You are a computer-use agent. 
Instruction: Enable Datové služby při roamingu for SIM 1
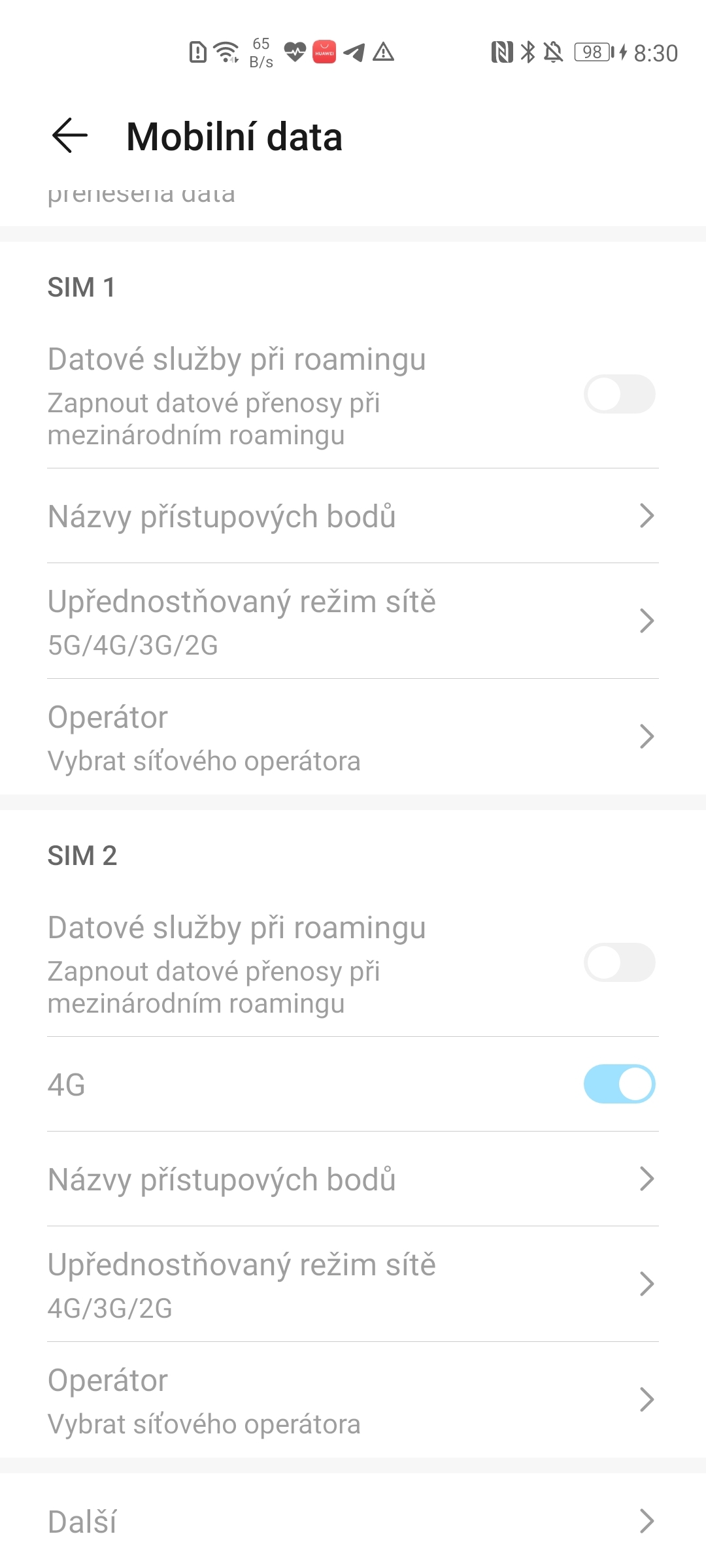pyautogui.click(x=620, y=393)
